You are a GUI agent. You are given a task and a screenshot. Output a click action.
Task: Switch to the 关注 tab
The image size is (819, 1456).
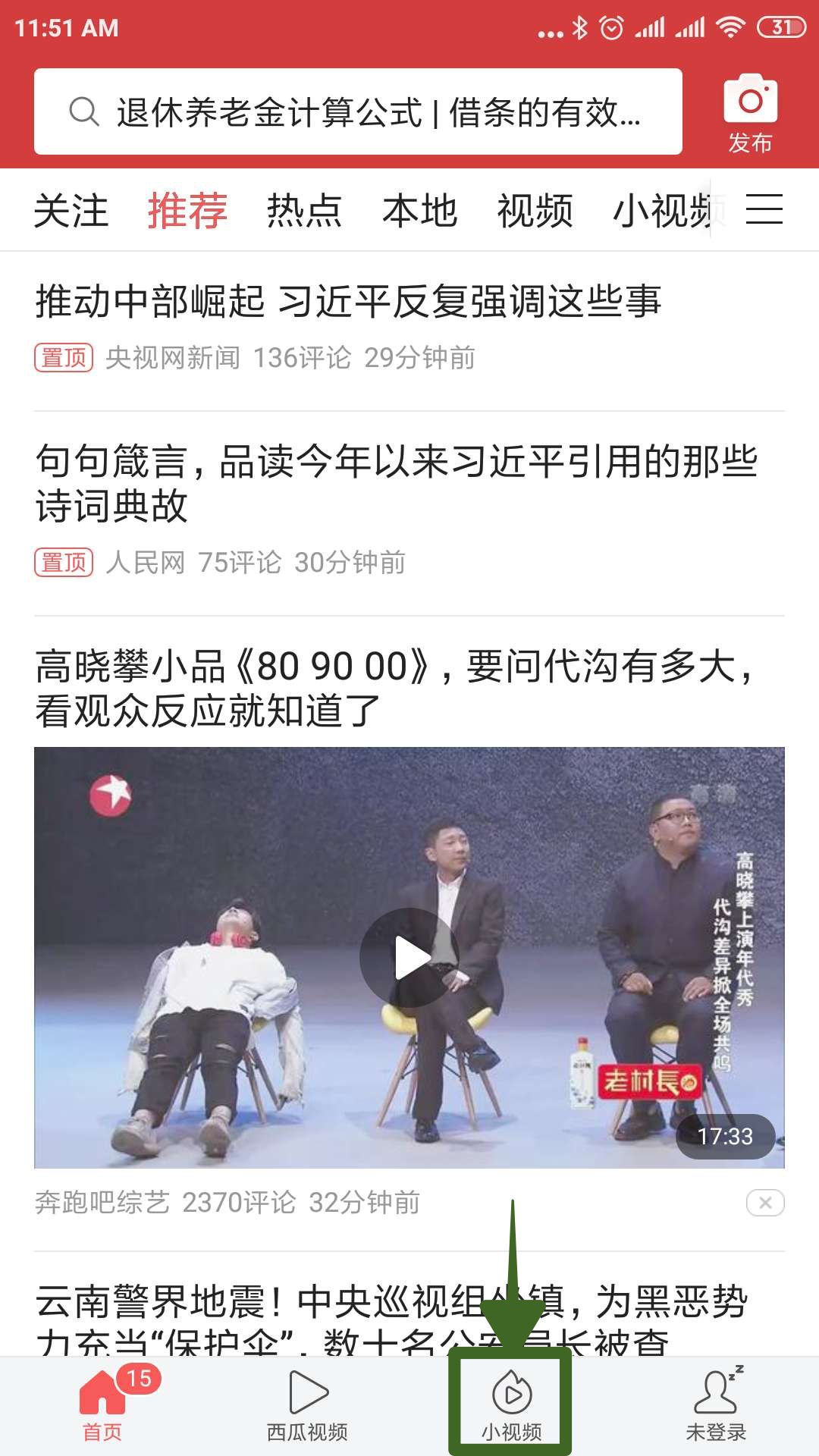(71, 211)
